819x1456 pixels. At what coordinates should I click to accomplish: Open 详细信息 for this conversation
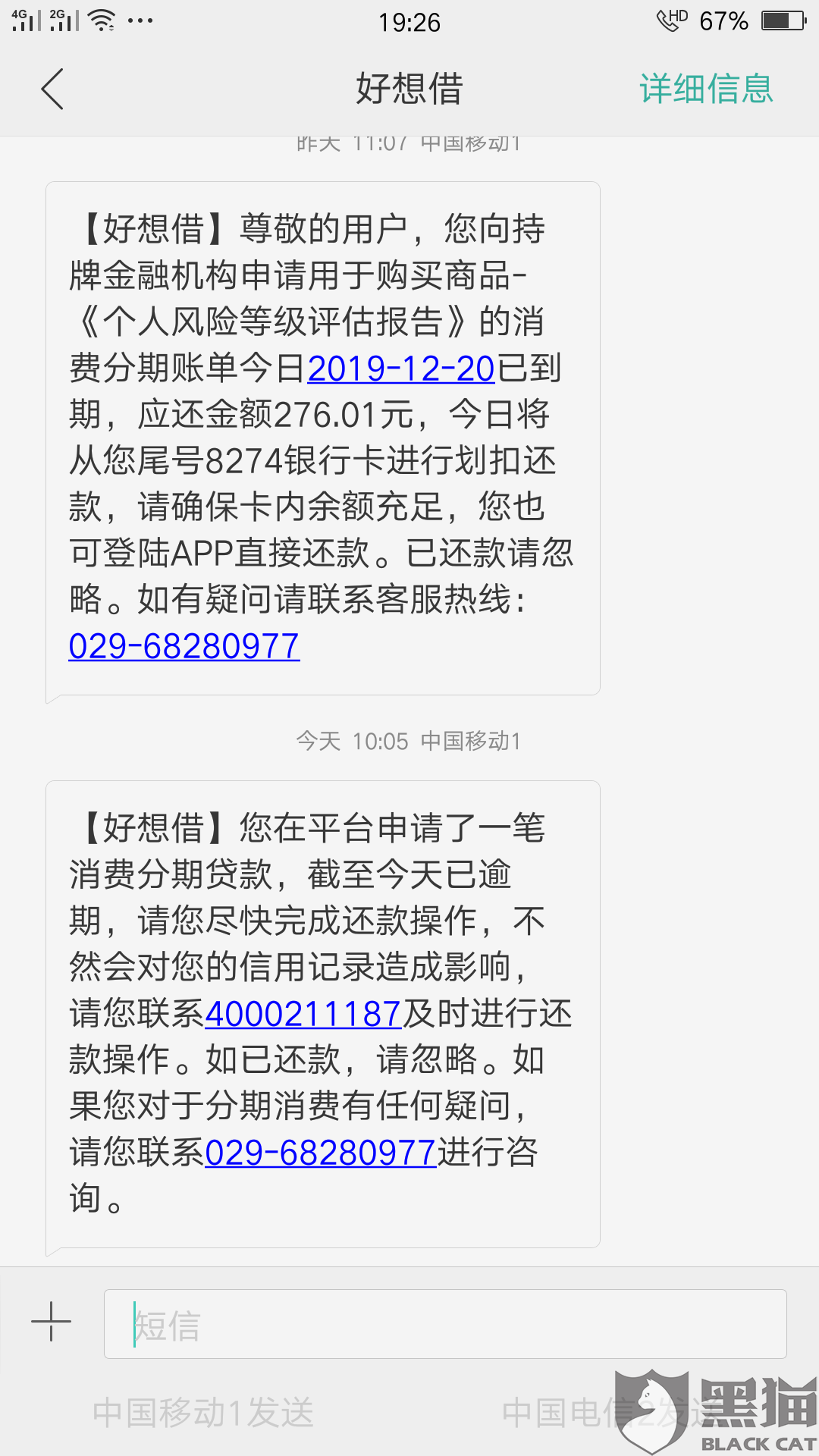(706, 89)
